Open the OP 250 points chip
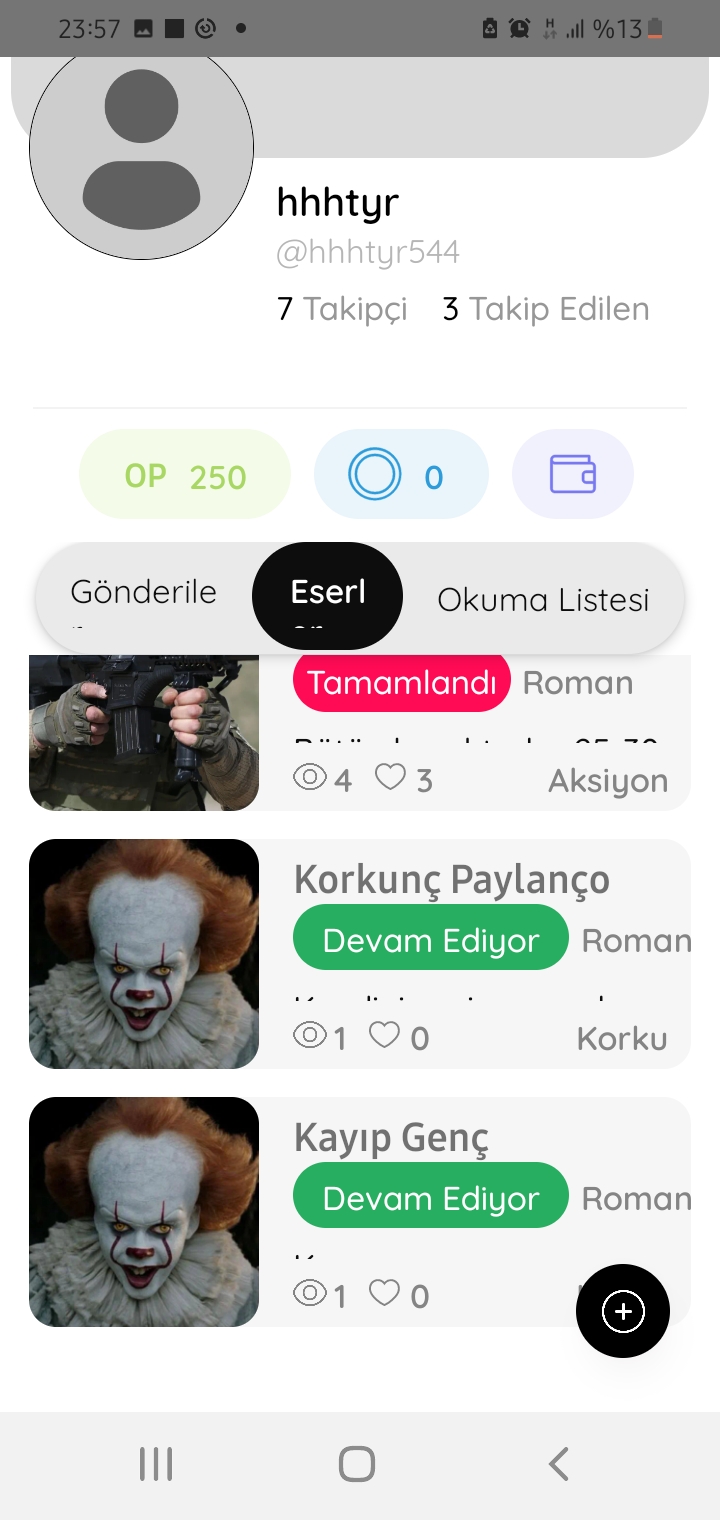Viewport: 720px width, 1520px height. click(185, 474)
